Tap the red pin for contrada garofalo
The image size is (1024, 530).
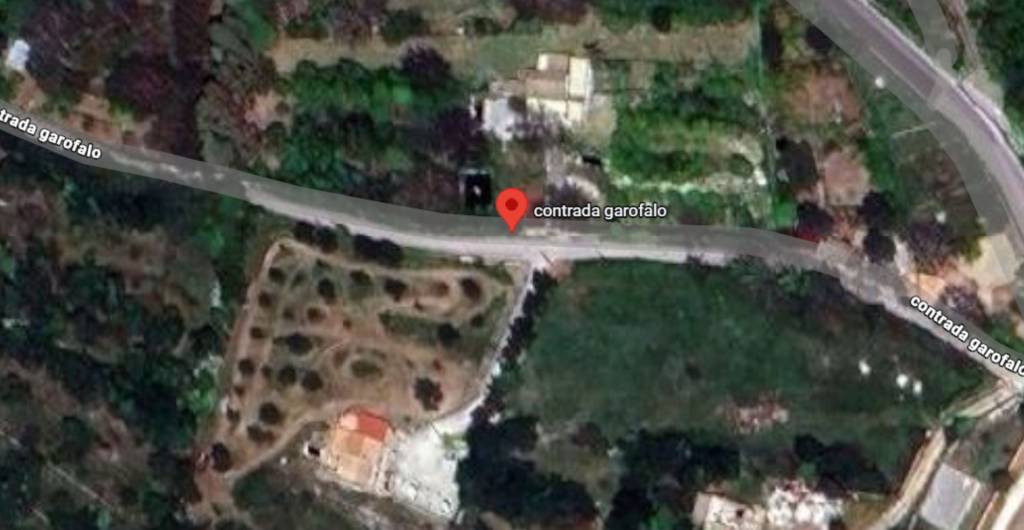[x=511, y=207]
